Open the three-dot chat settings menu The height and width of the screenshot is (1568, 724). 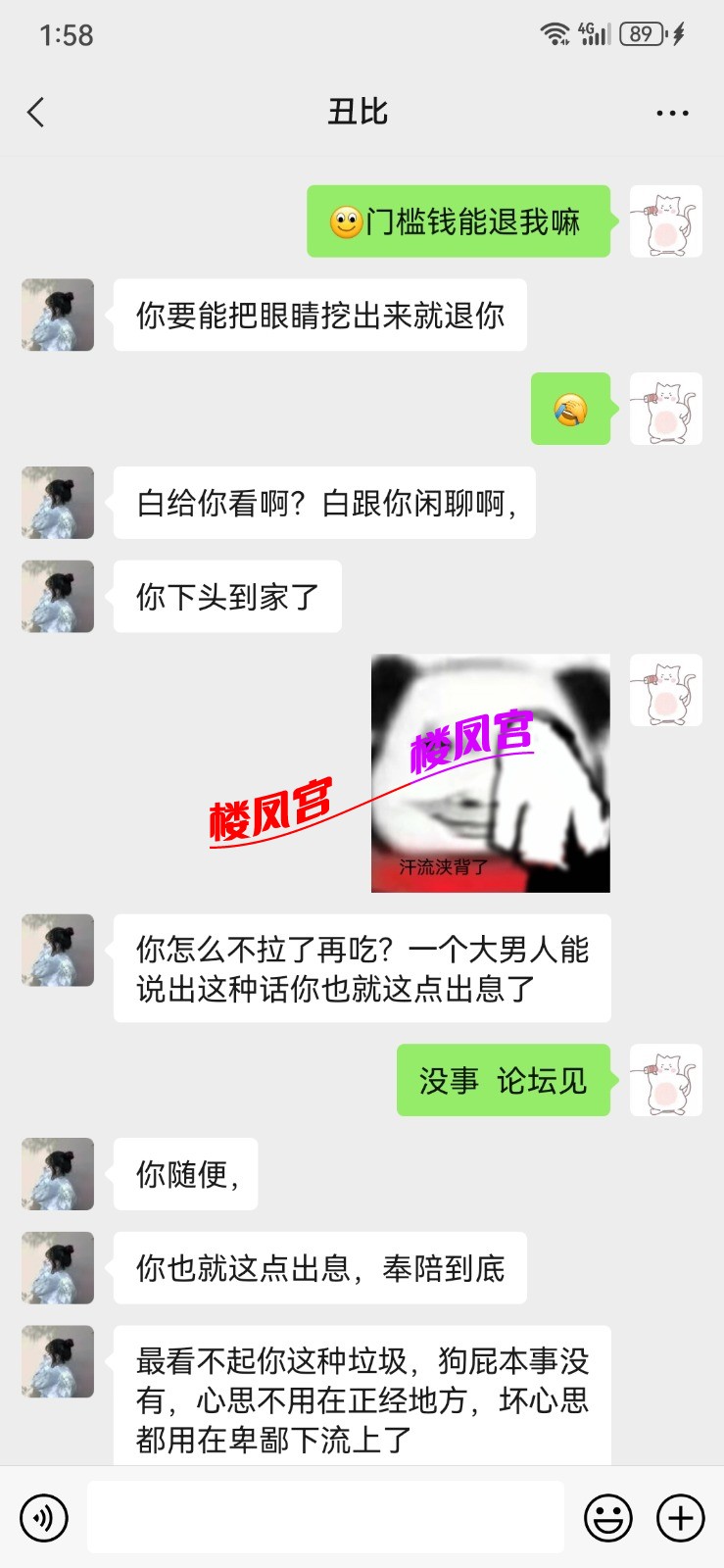[671, 112]
